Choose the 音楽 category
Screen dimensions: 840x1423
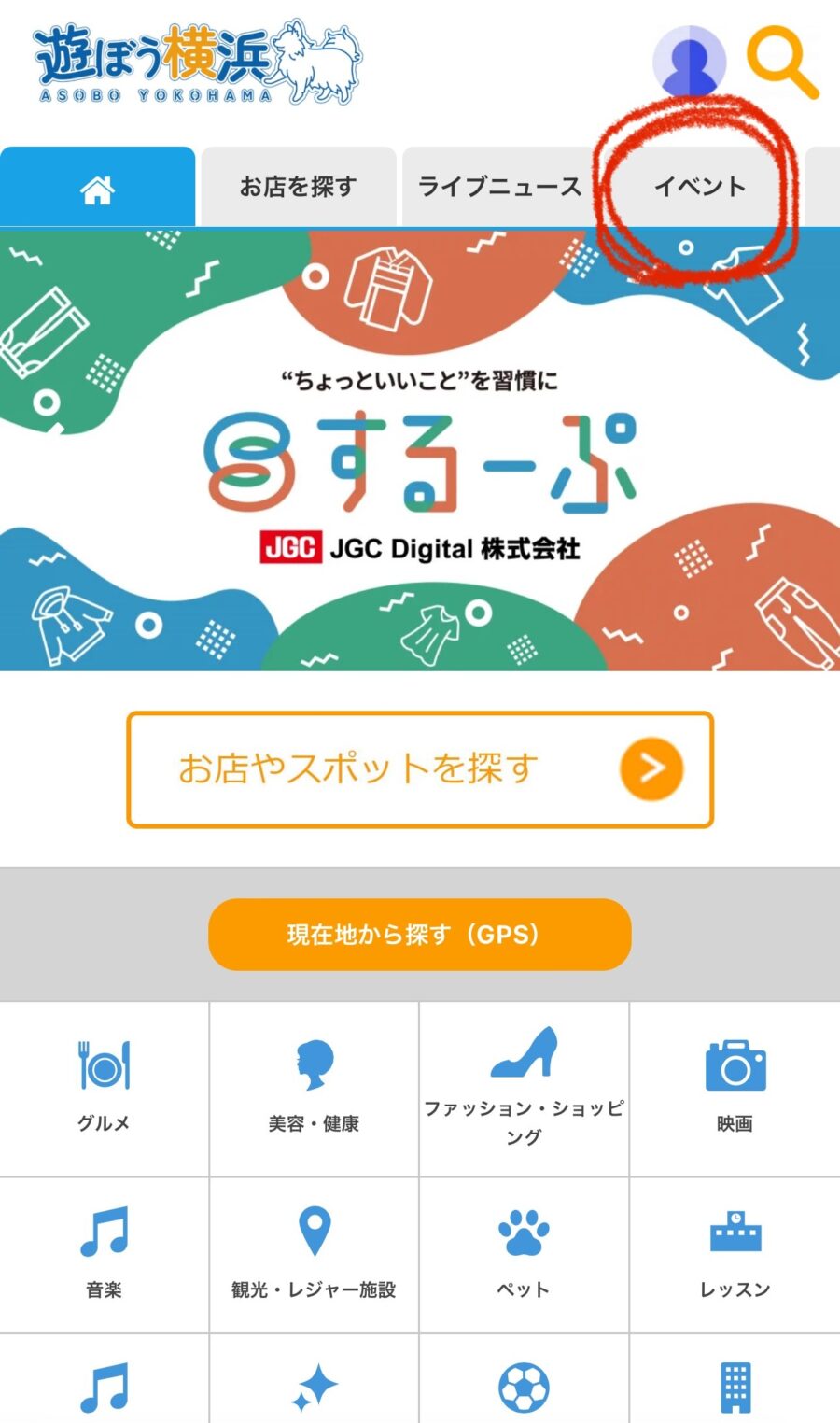point(105,1254)
